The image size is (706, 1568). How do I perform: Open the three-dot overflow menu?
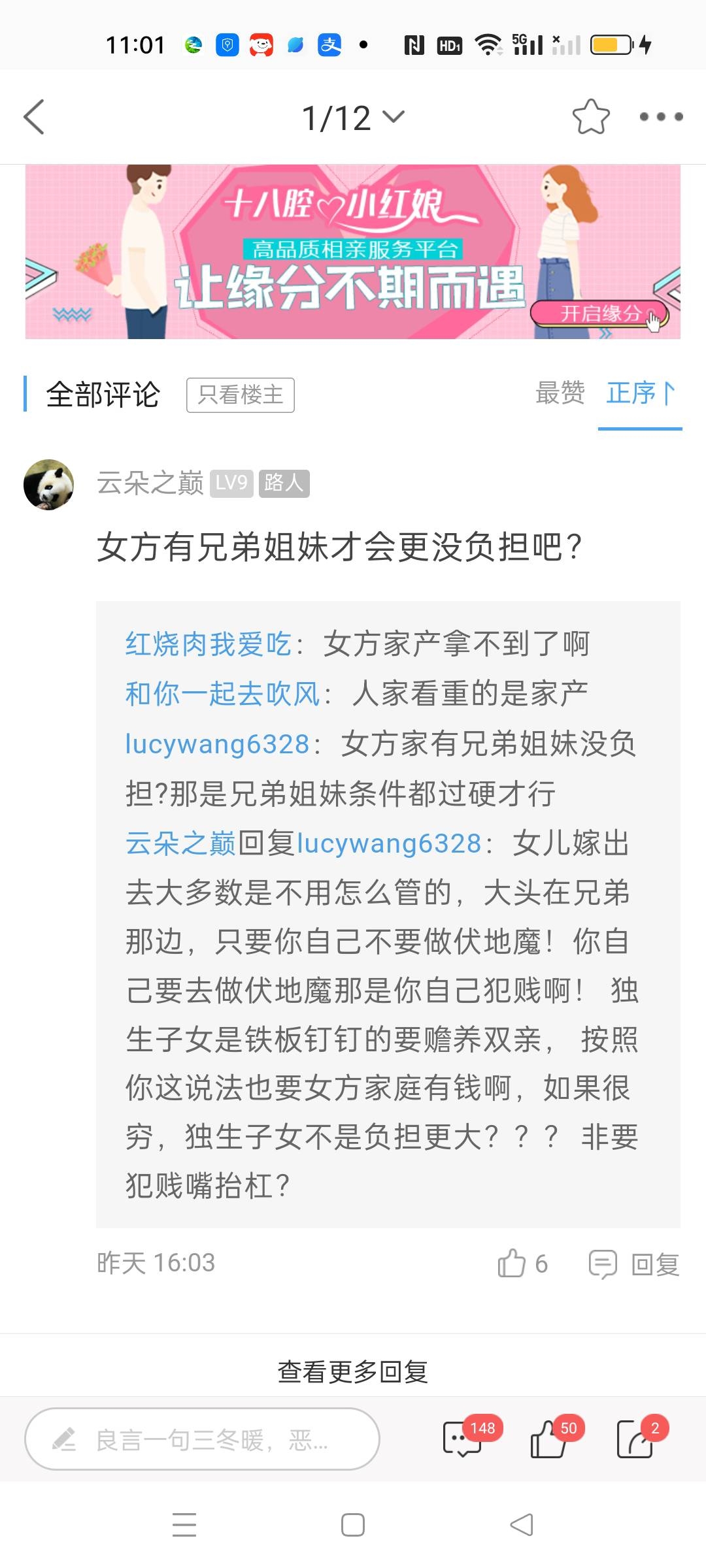(x=661, y=118)
